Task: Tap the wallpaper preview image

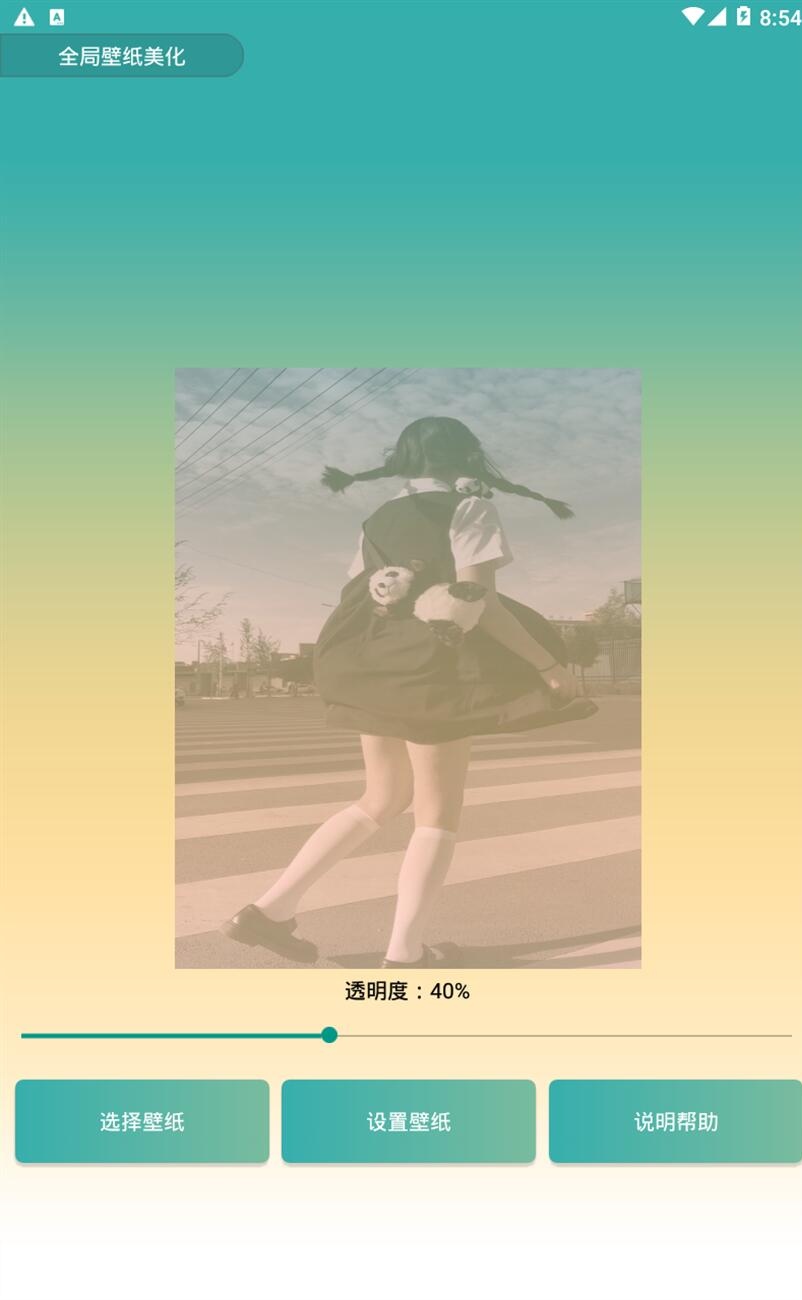Action: point(408,668)
